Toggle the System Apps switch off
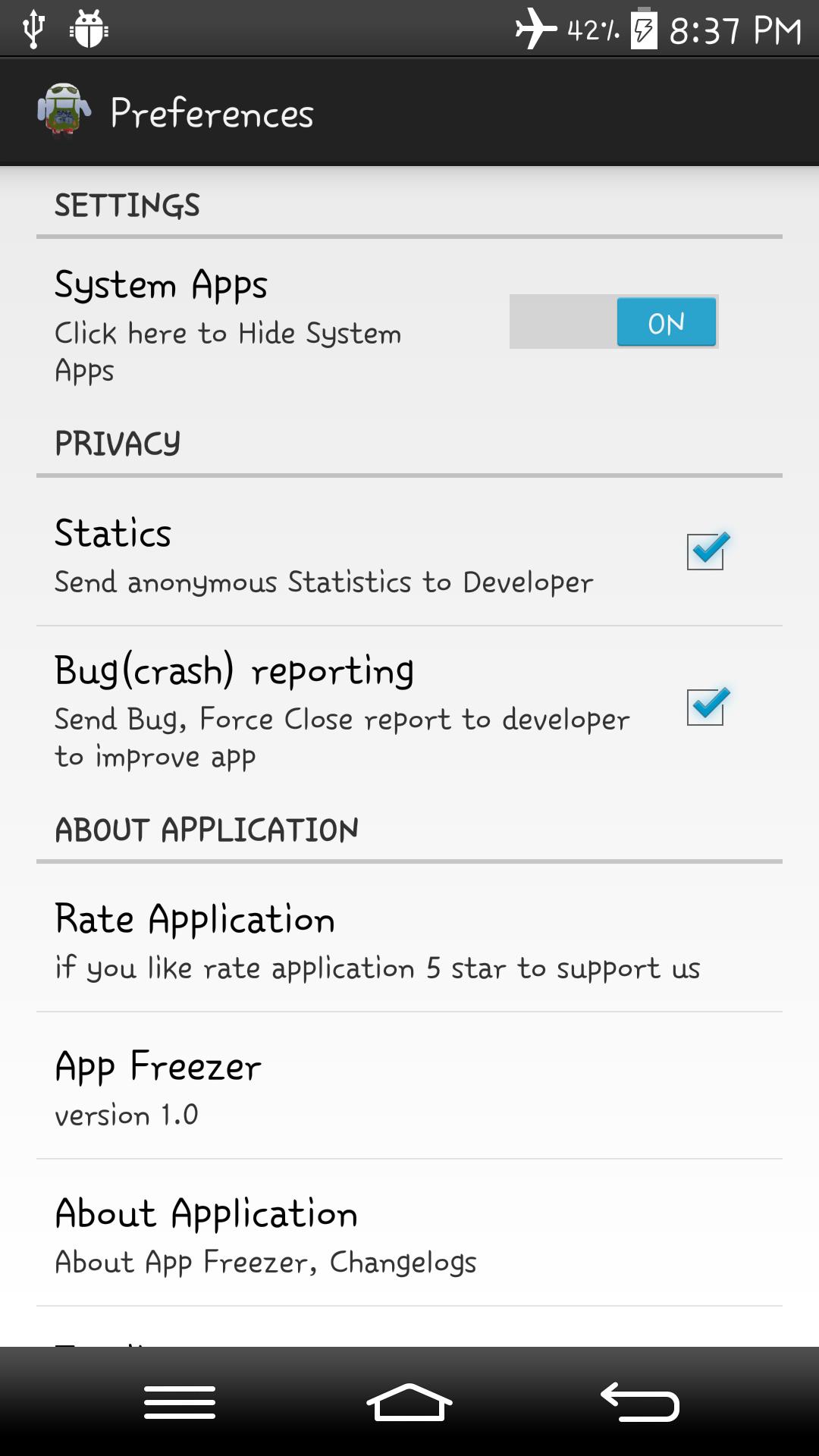The width and height of the screenshot is (819, 1456). pyautogui.click(x=613, y=322)
